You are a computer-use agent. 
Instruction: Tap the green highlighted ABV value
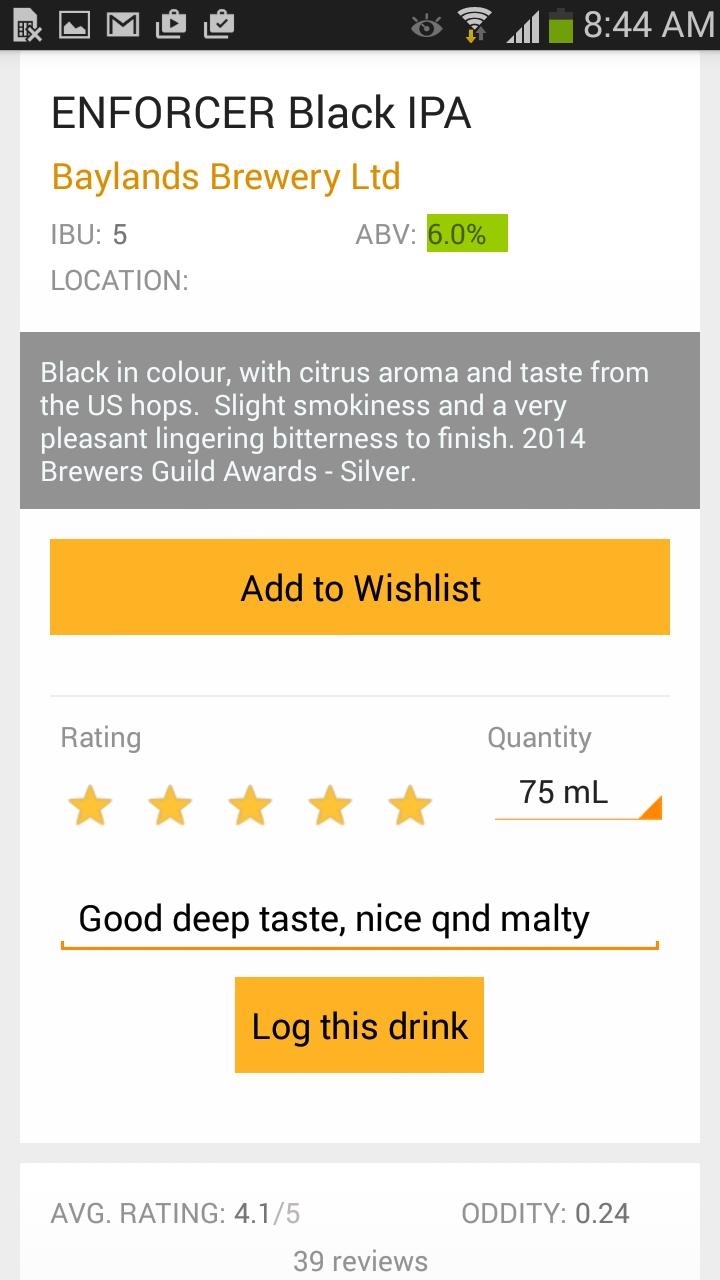tap(466, 233)
